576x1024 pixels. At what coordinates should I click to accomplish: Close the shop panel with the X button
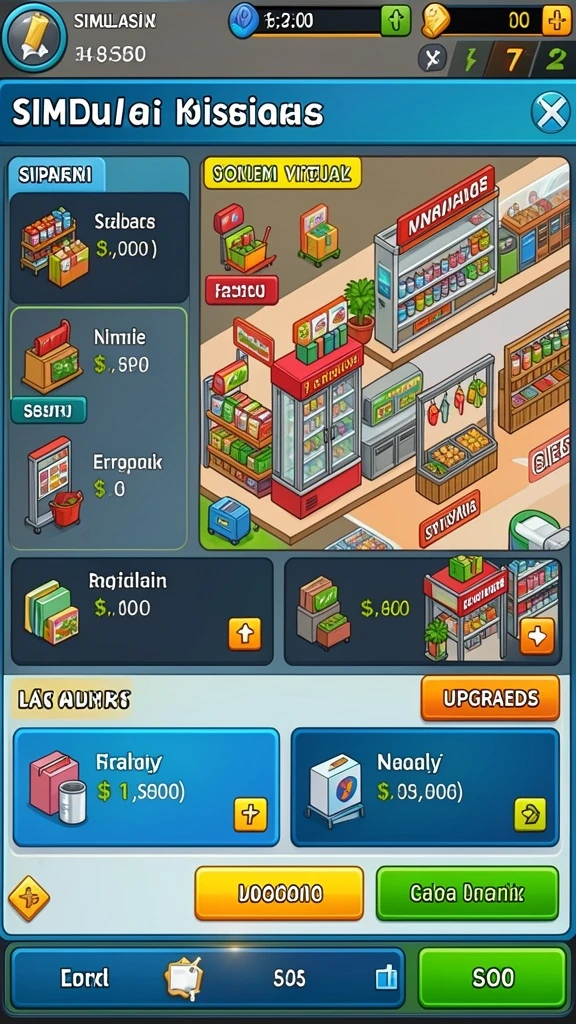551,113
